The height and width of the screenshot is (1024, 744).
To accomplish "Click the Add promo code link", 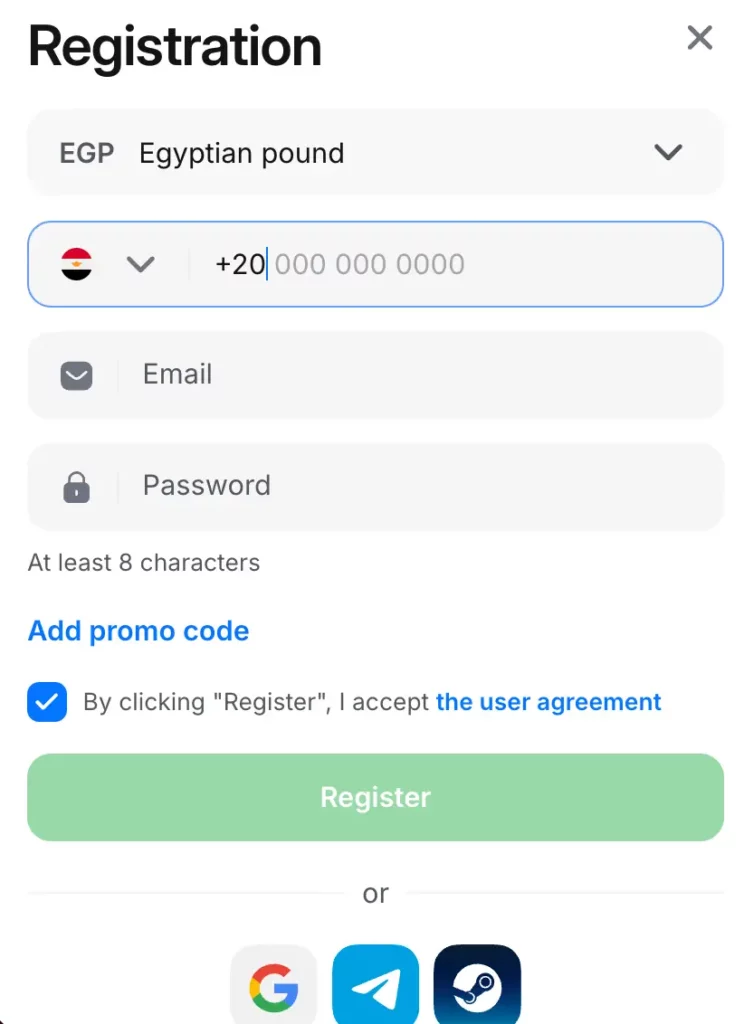I will point(138,631).
